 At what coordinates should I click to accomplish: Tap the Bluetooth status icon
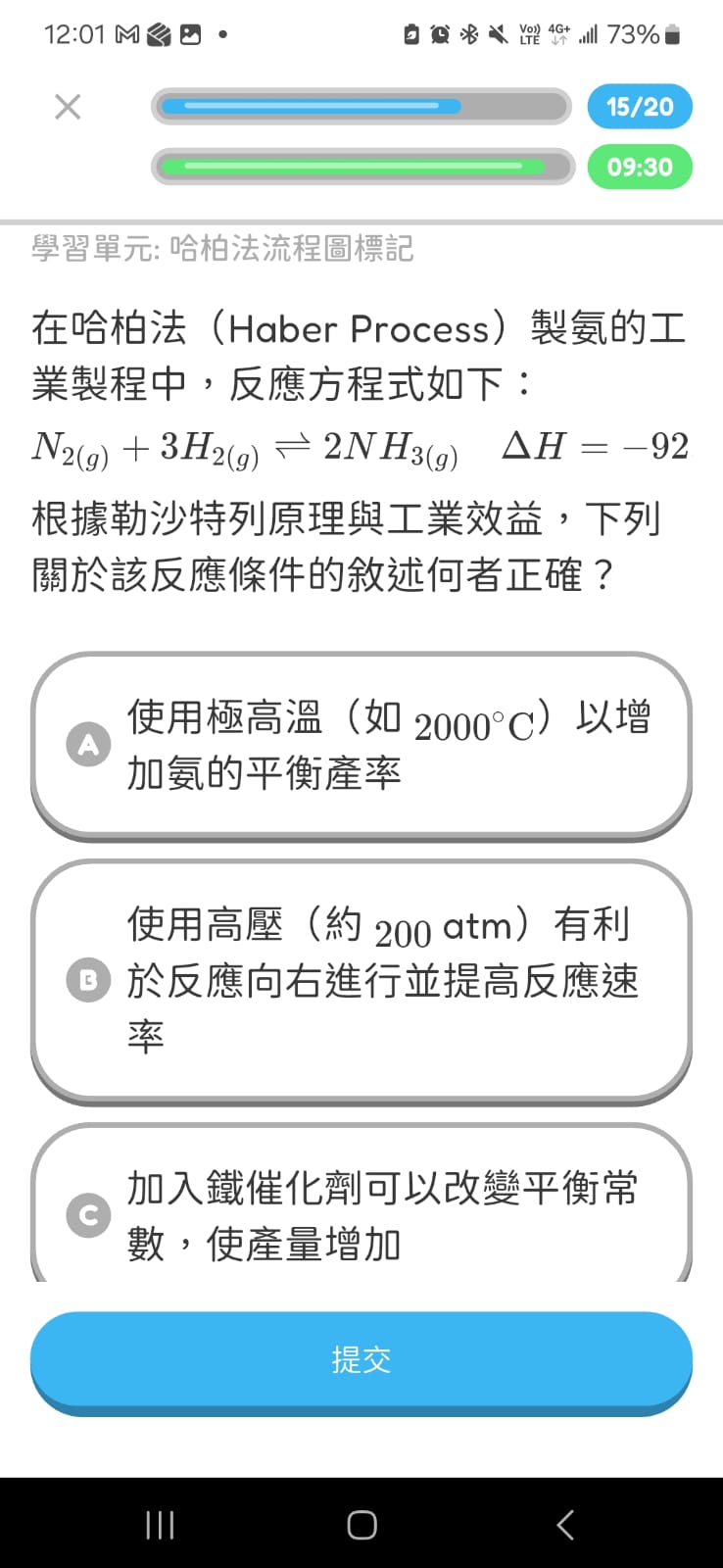tap(469, 34)
